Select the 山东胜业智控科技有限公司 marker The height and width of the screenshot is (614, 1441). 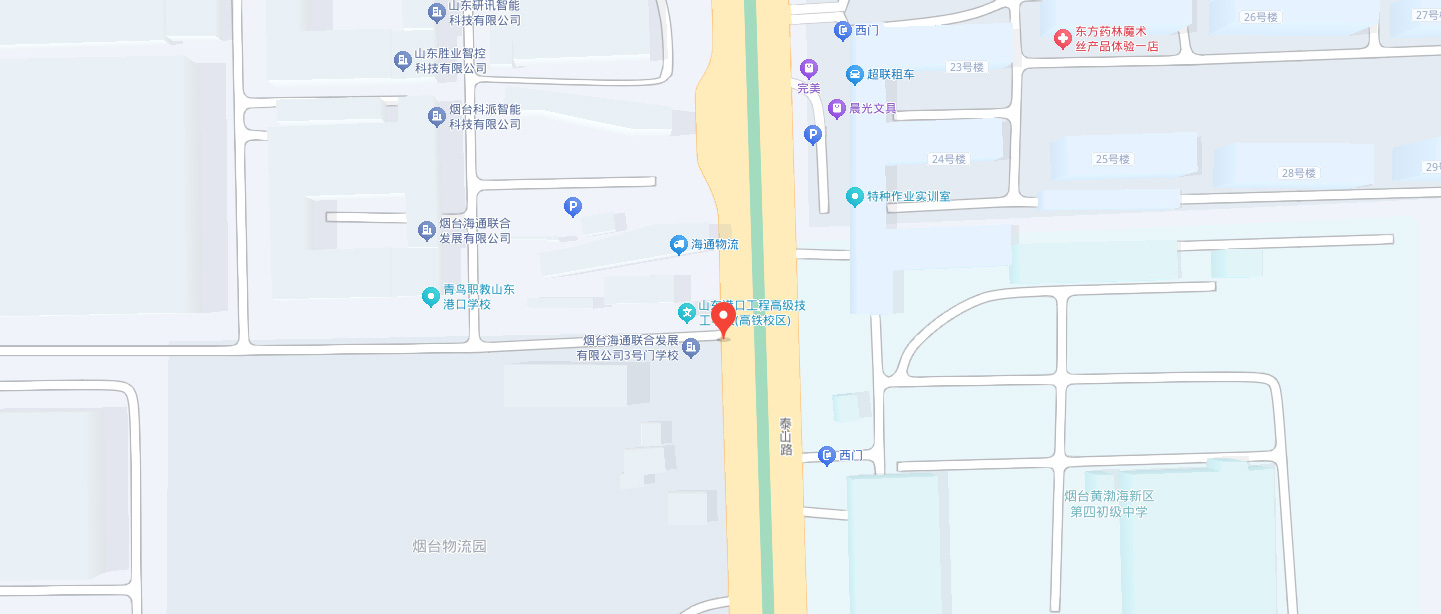(403, 61)
